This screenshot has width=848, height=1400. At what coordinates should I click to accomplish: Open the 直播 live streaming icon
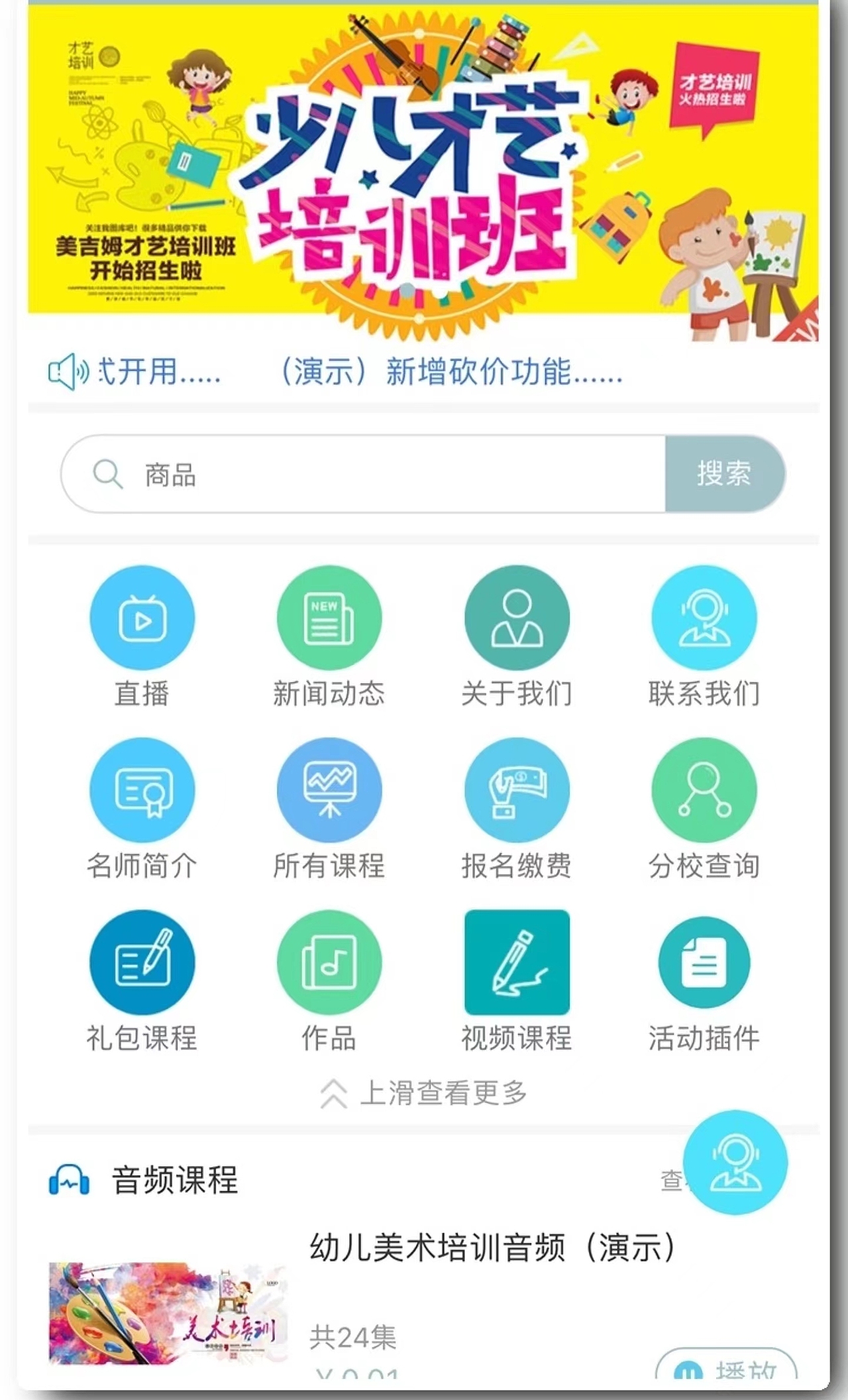coord(142,616)
